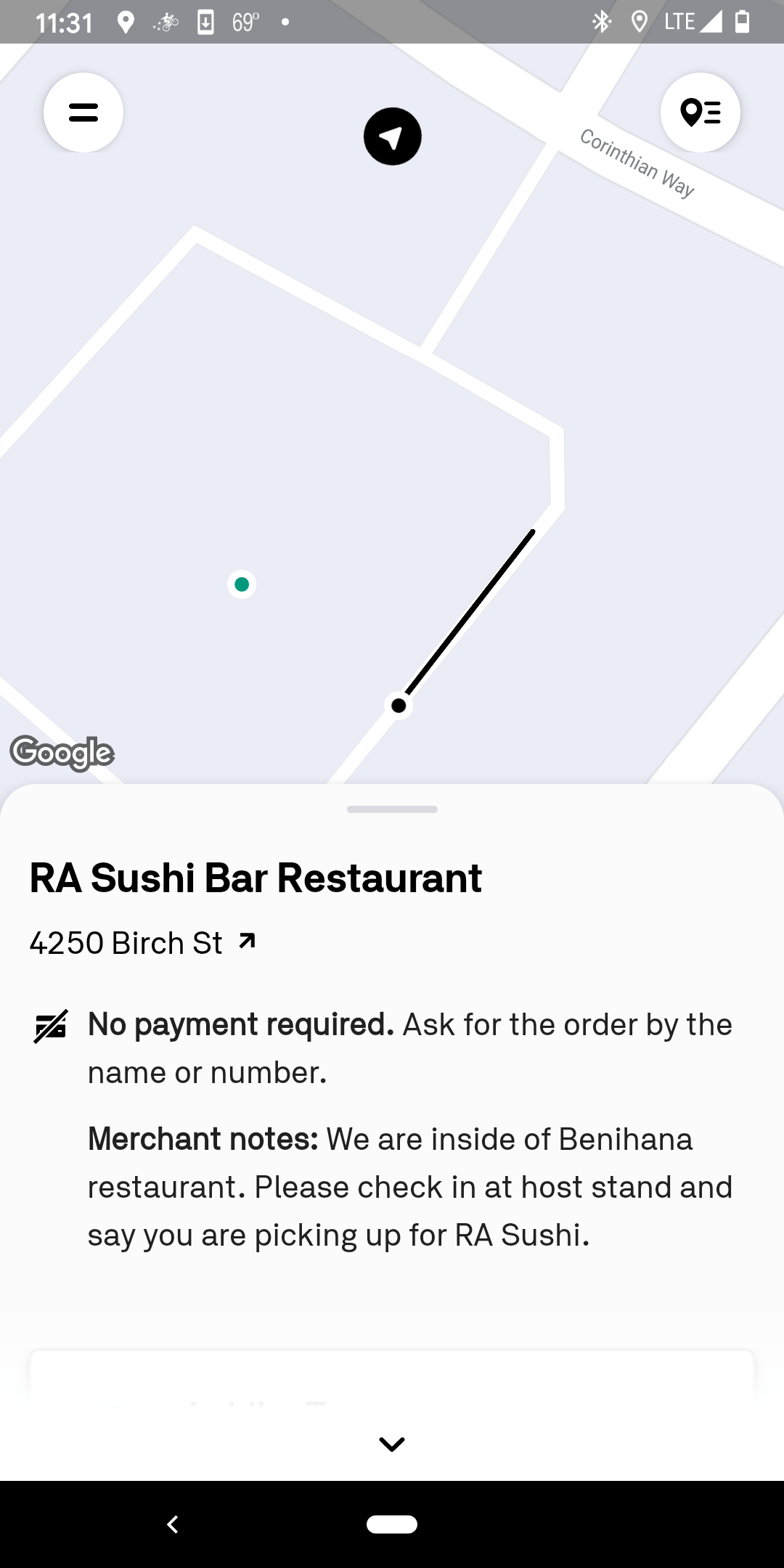784x1568 pixels.
Task: Go back using the navigation back arrow
Action: tap(173, 1524)
